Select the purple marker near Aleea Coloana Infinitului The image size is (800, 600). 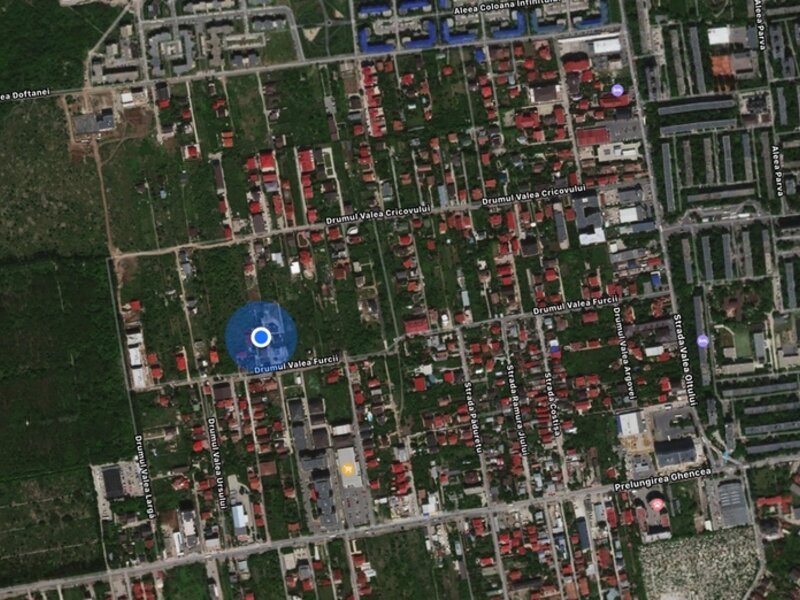click(x=617, y=90)
